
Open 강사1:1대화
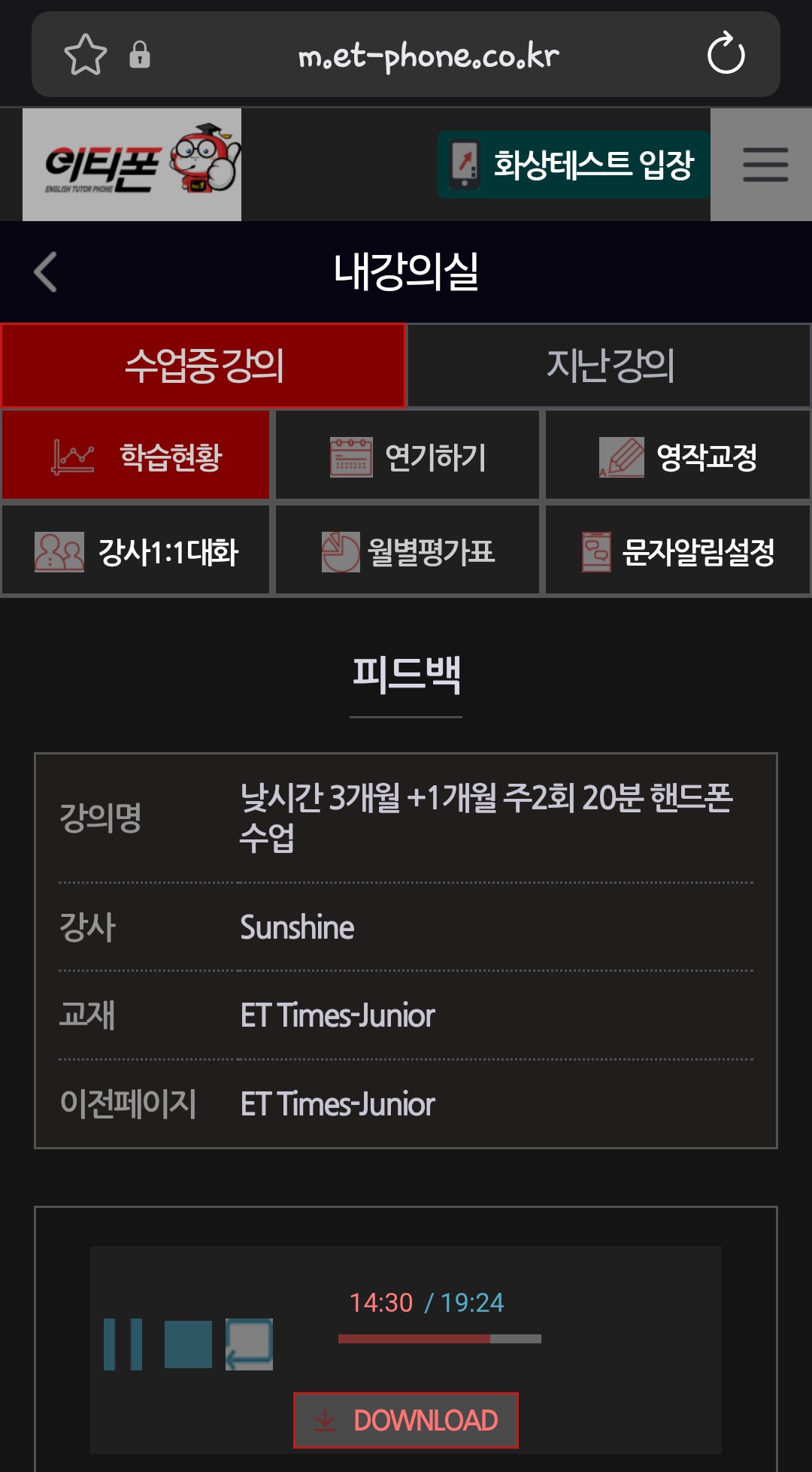(136, 551)
